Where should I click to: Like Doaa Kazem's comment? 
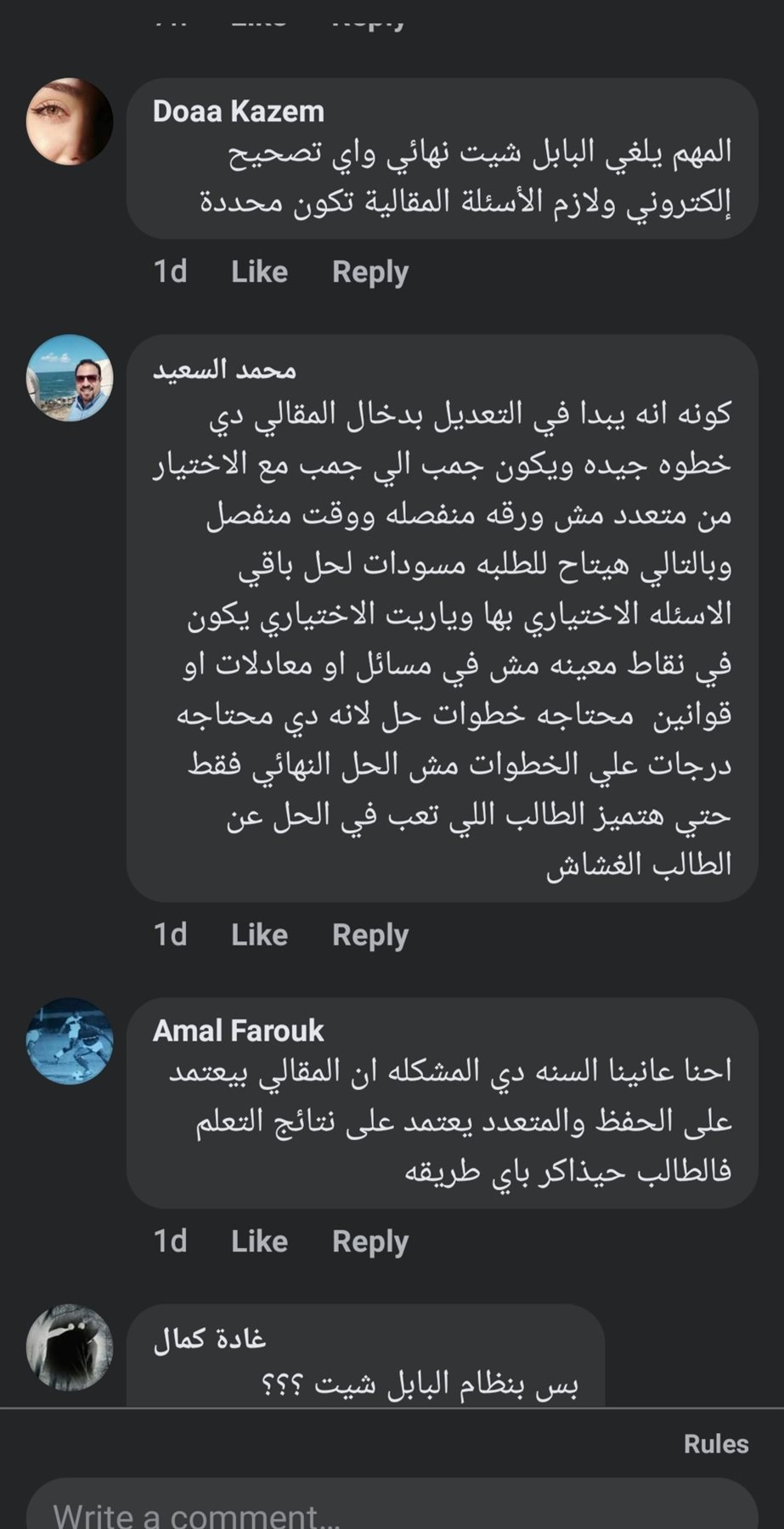[x=259, y=272]
